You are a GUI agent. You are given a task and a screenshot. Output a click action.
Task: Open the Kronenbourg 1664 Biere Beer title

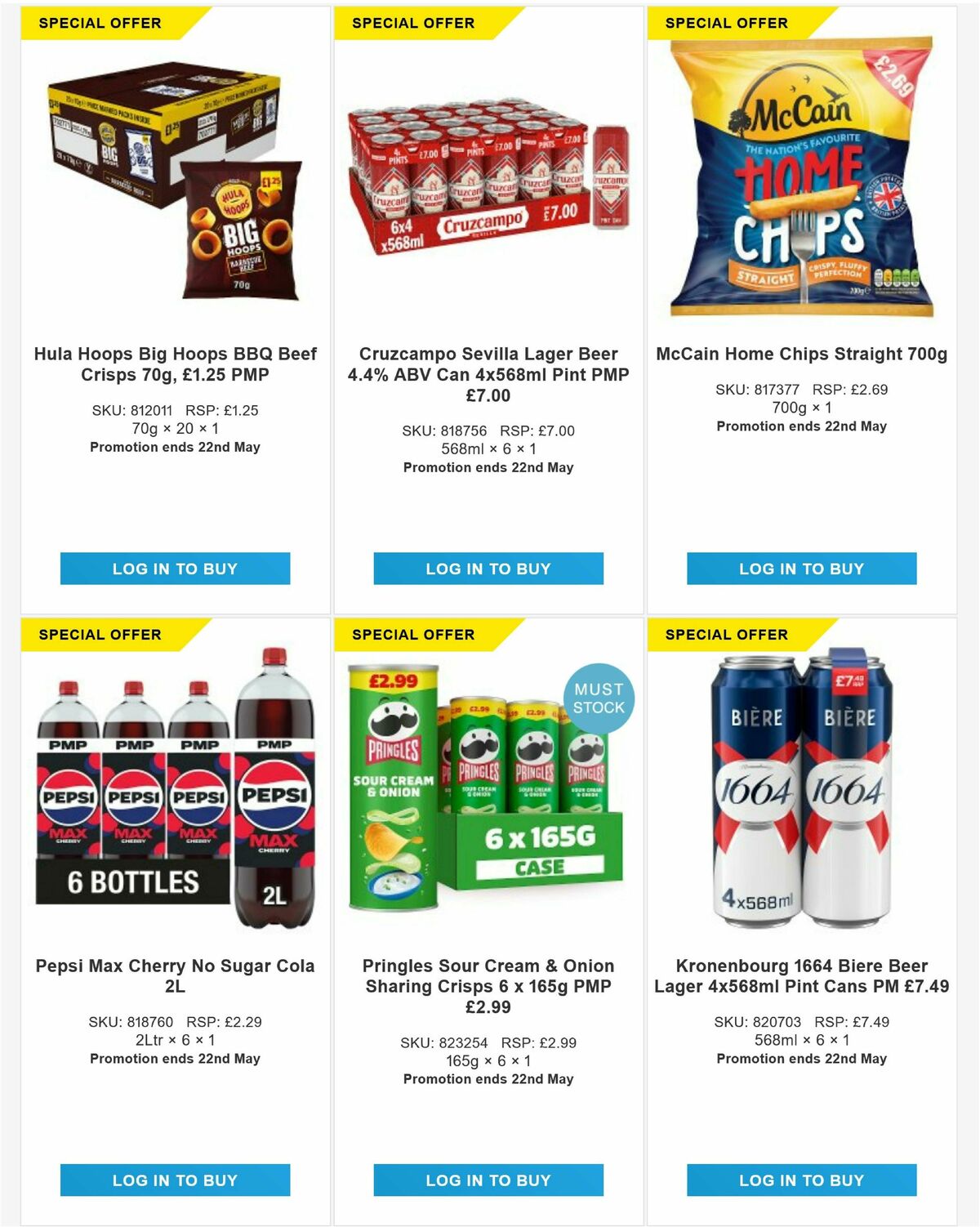(802, 977)
